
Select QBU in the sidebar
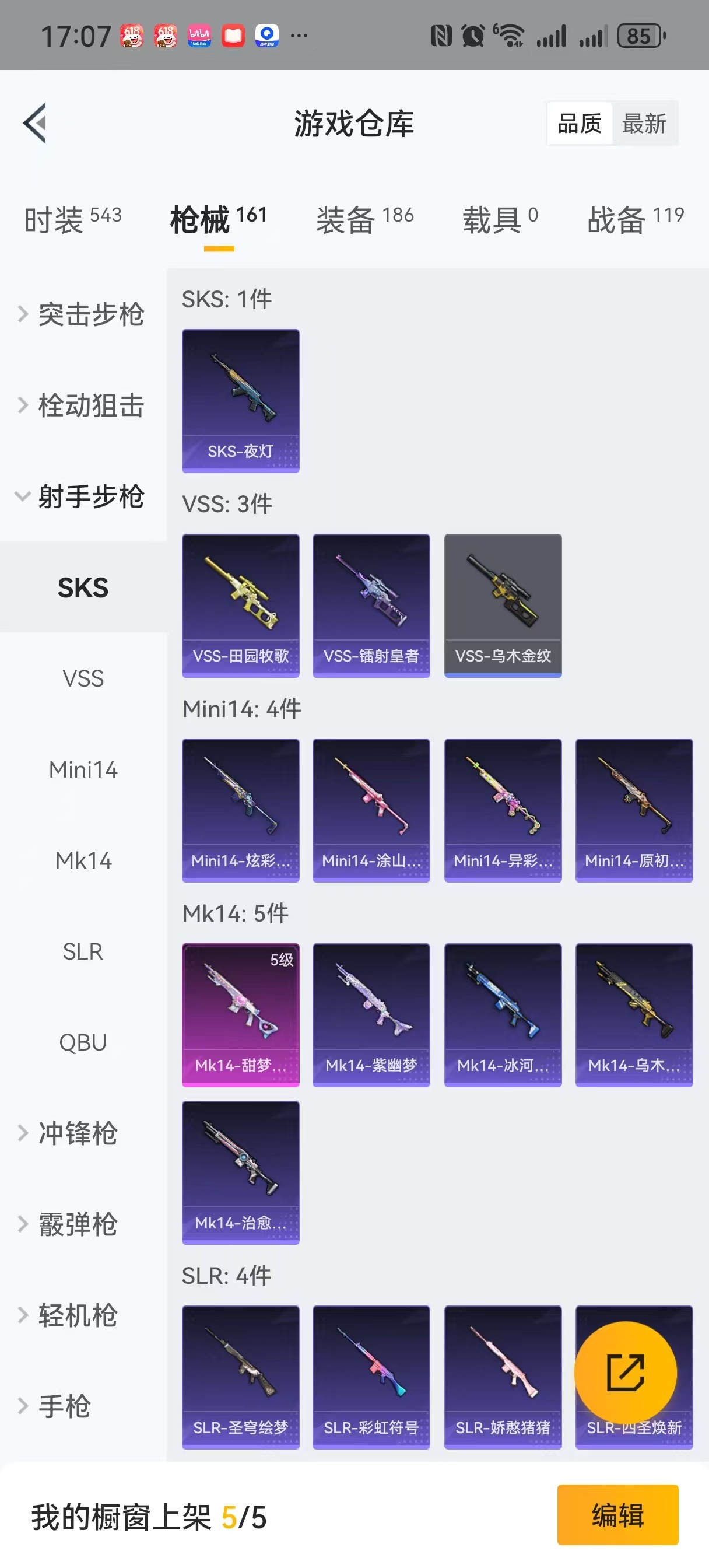tap(83, 1042)
